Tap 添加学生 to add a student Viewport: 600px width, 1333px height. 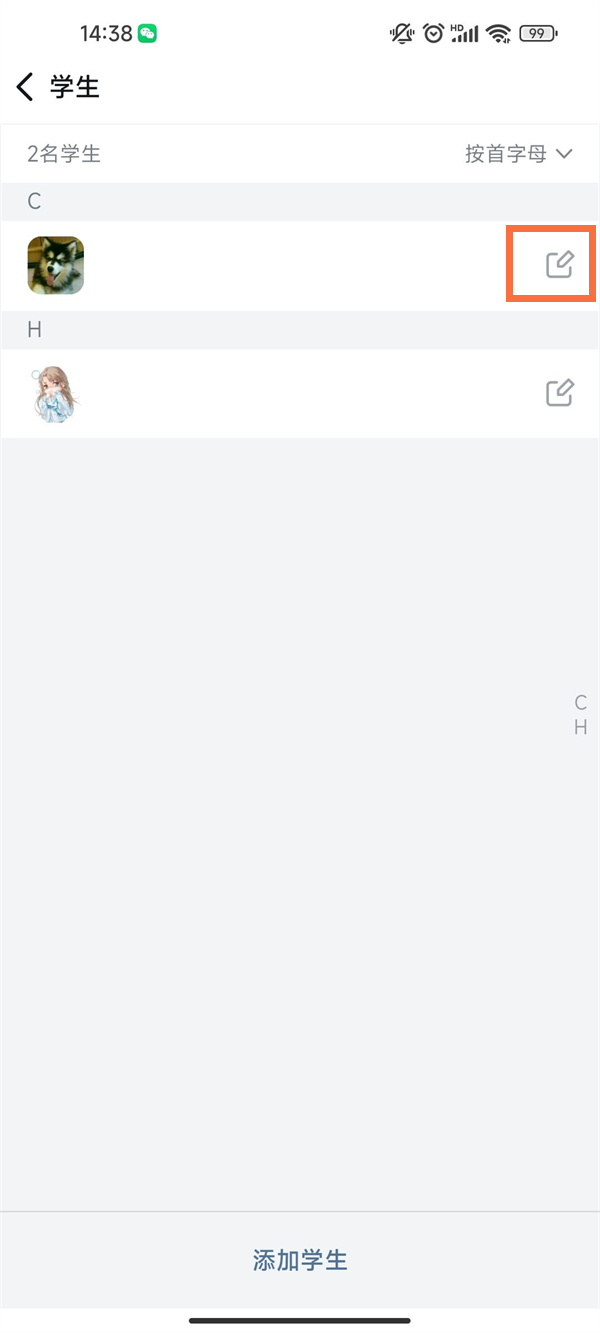[x=300, y=1260]
